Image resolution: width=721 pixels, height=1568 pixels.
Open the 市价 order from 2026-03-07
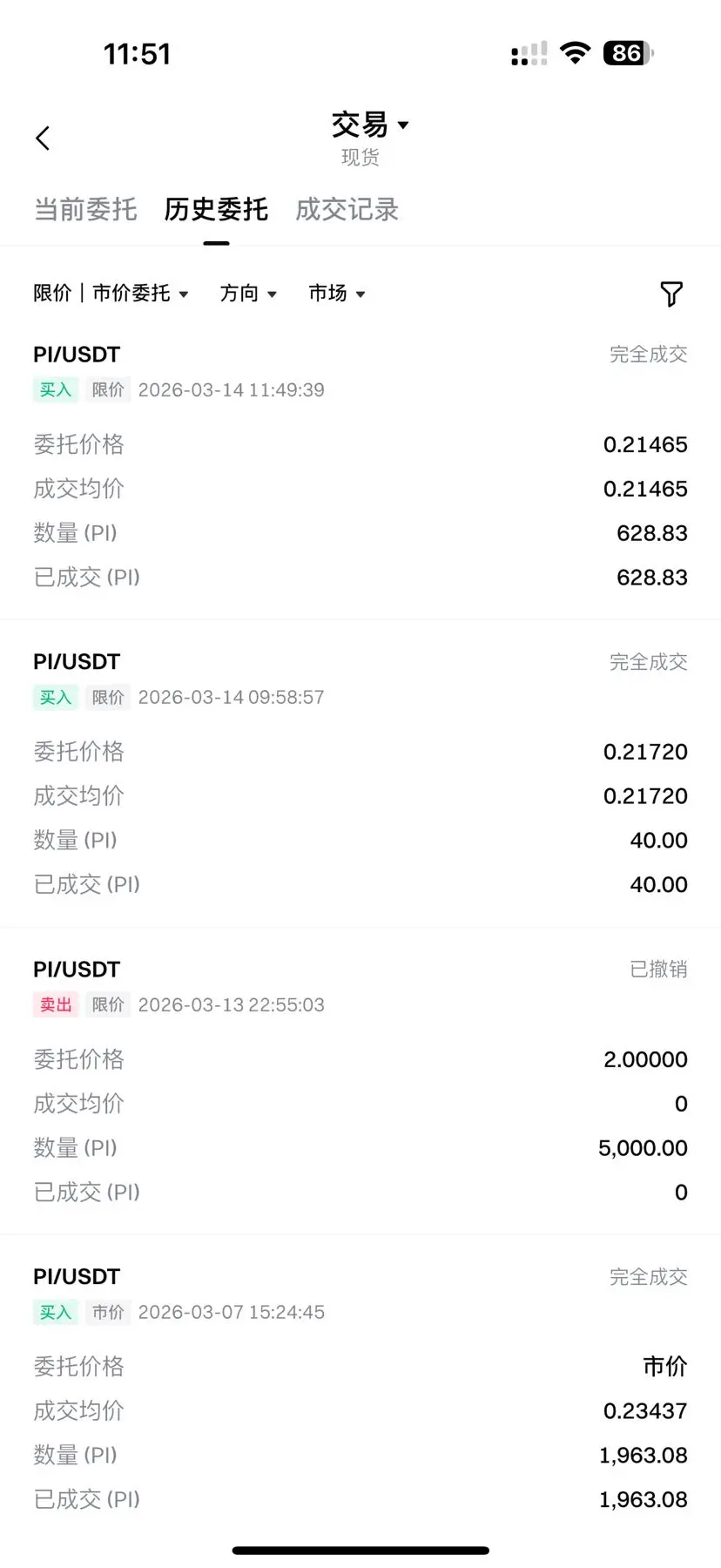point(360,1389)
